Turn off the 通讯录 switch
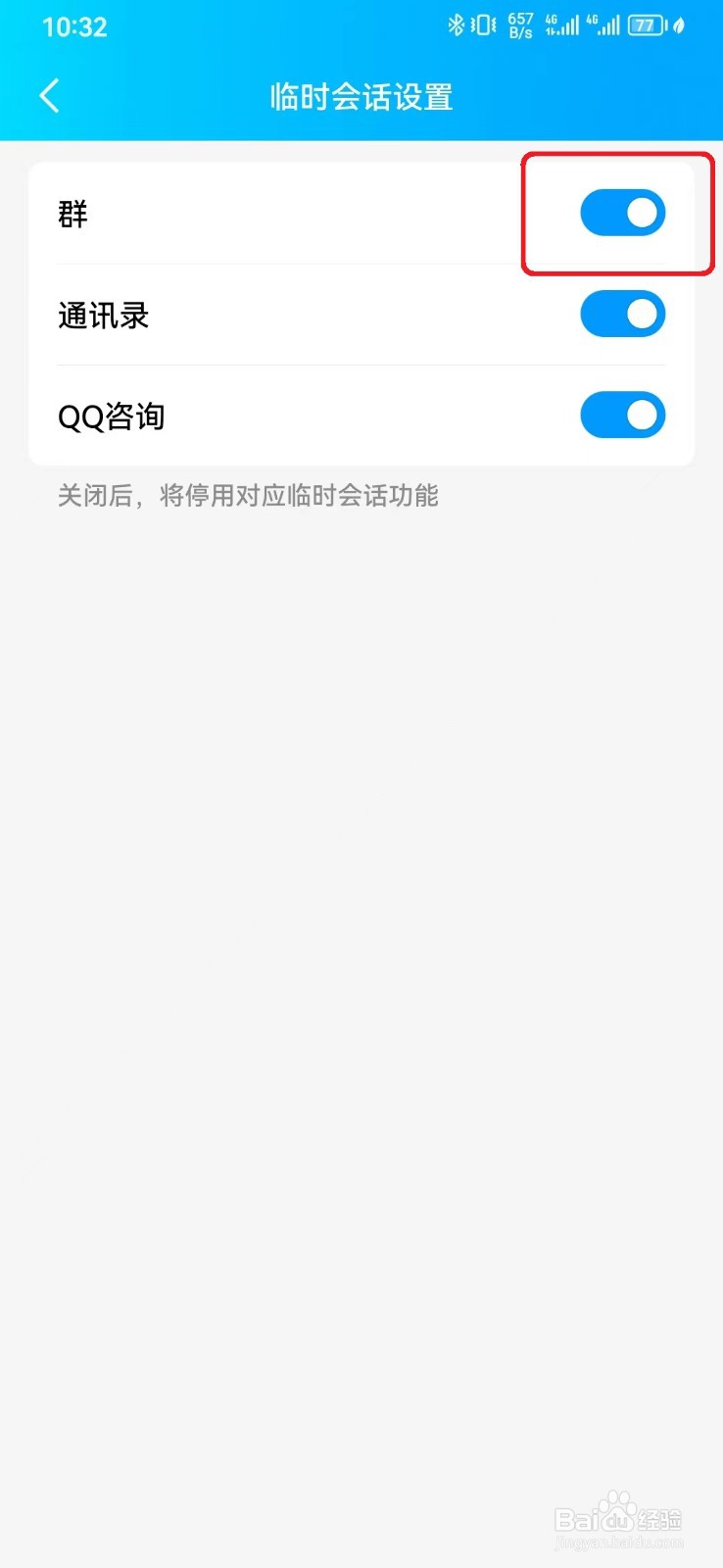723x1568 pixels. [623, 314]
